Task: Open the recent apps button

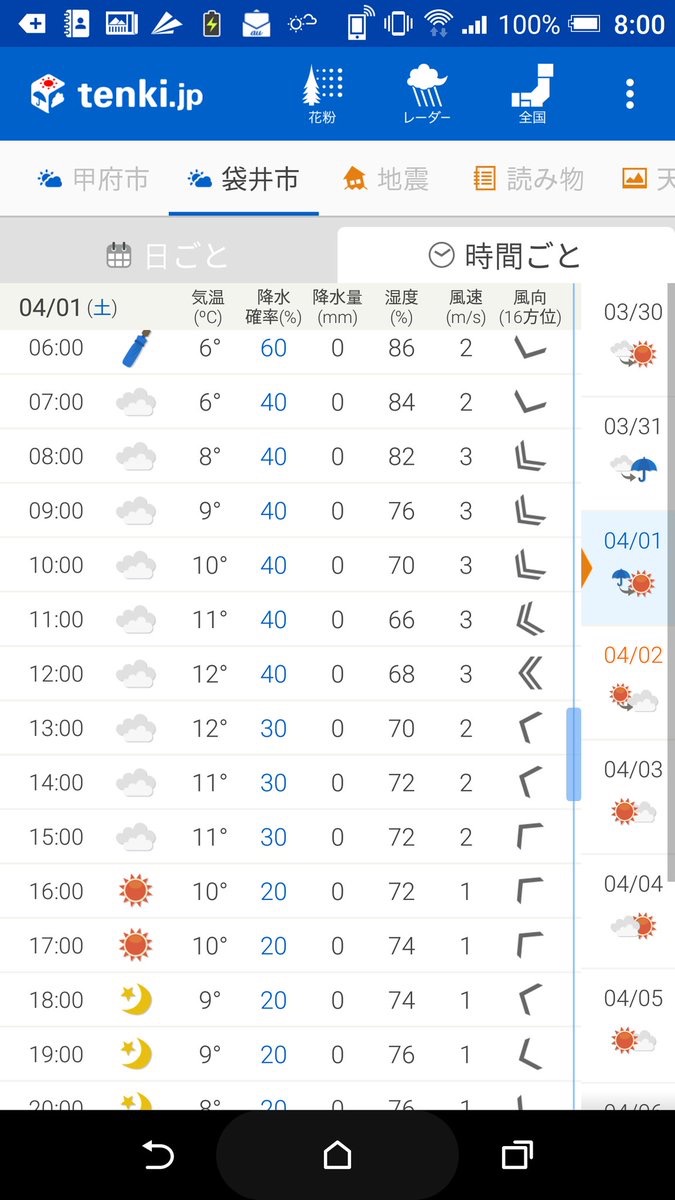Action: [517, 1156]
